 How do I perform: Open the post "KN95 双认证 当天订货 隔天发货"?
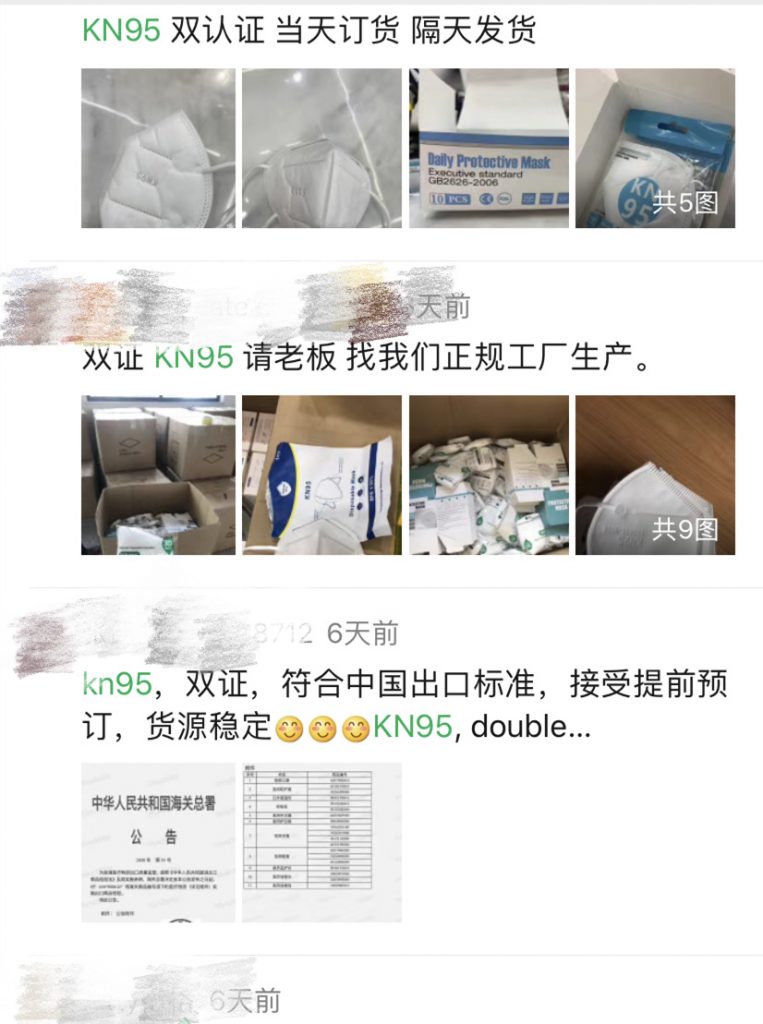308,31
